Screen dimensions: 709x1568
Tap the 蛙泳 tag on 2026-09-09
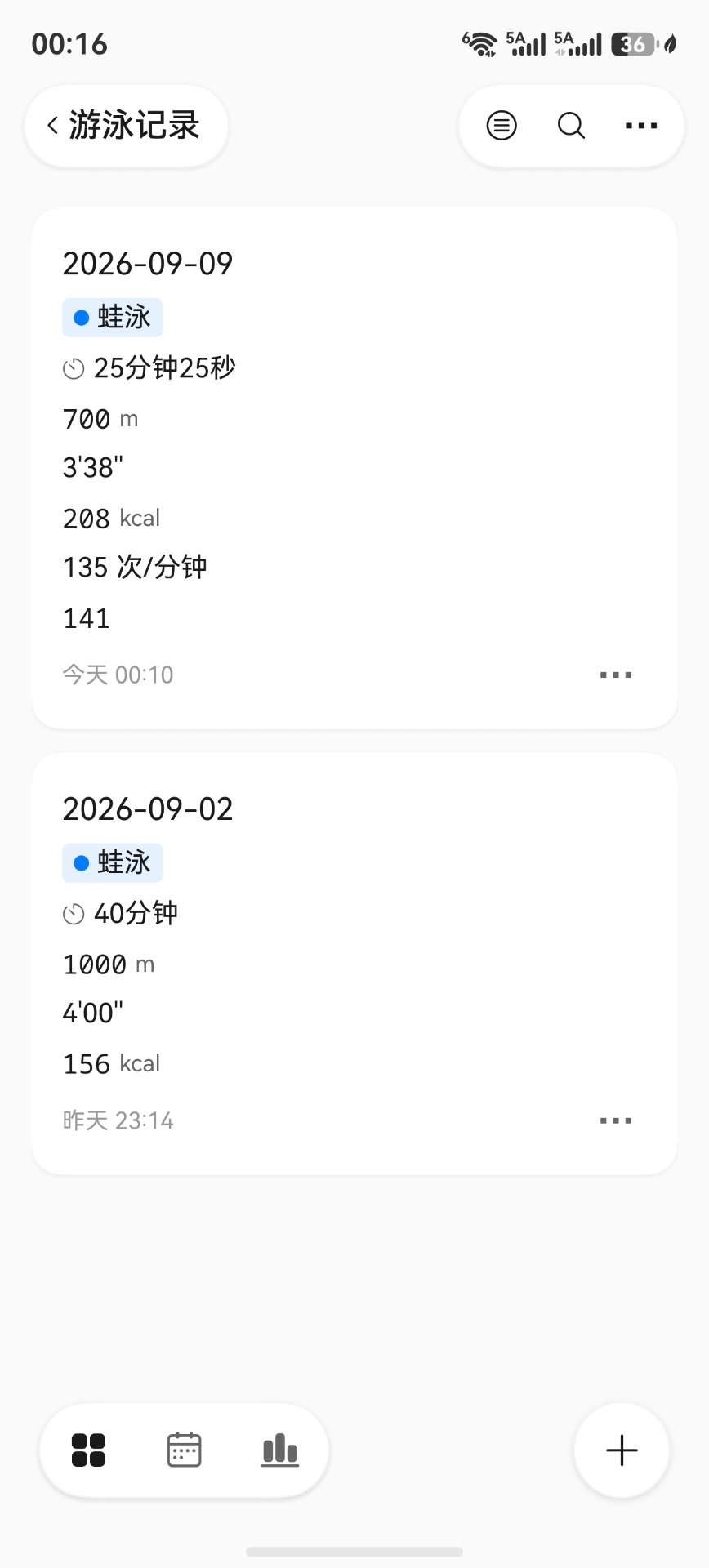pyautogui.click(x=113, y=318)
